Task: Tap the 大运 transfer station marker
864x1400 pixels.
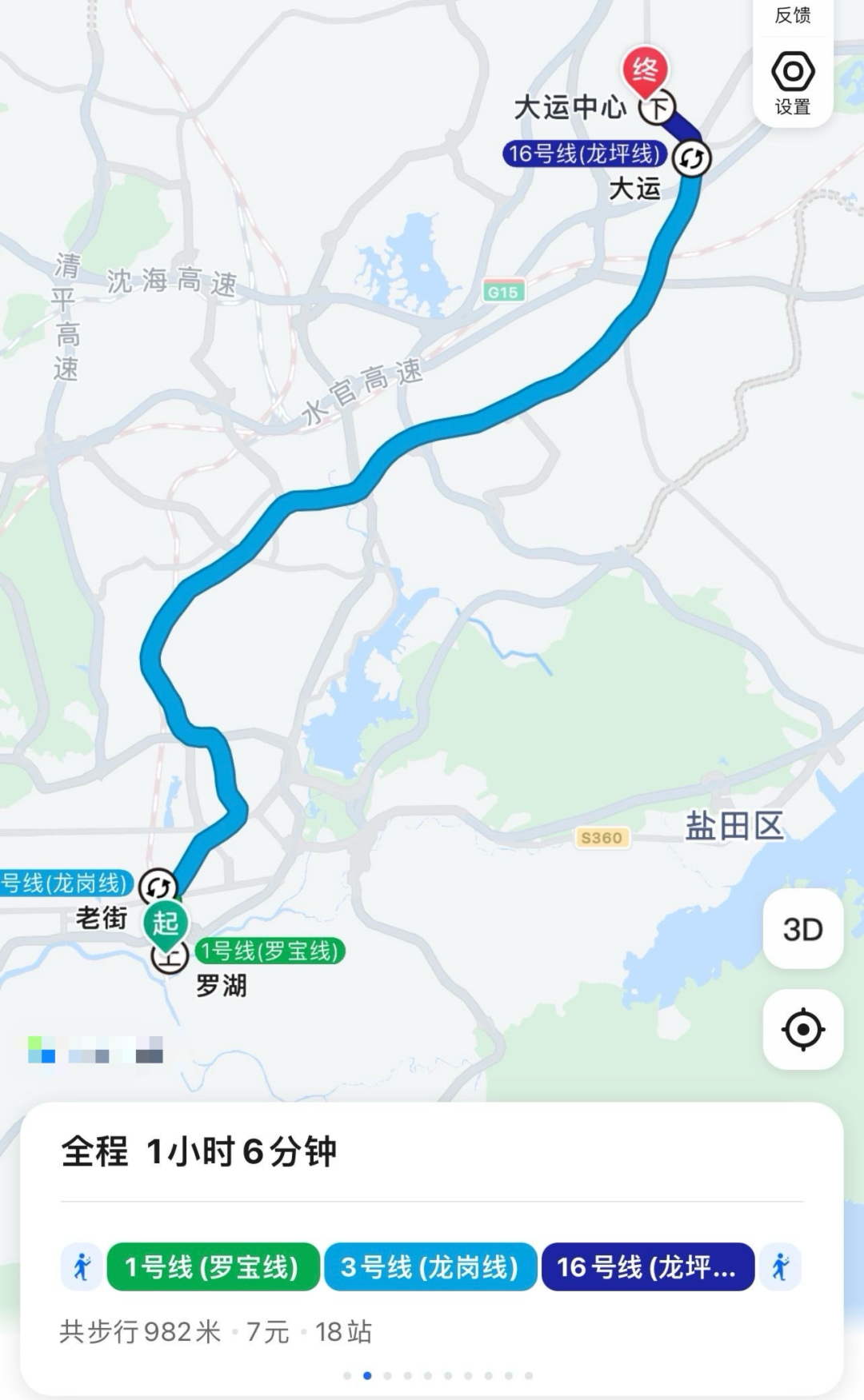Action: (691, 158)
